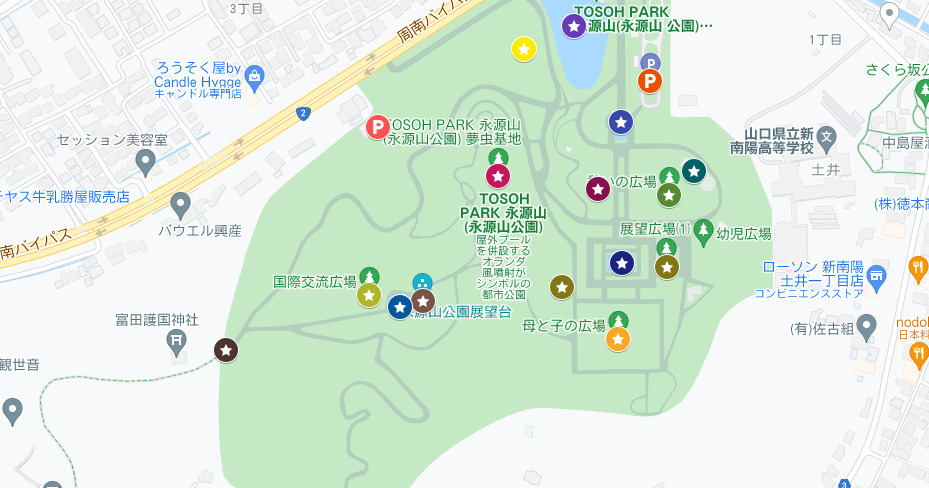This screenshot has width=929, height=488.
Task: Tap the ローソン 新南陽 convenience store pin
Action: (x=877, y=274)
